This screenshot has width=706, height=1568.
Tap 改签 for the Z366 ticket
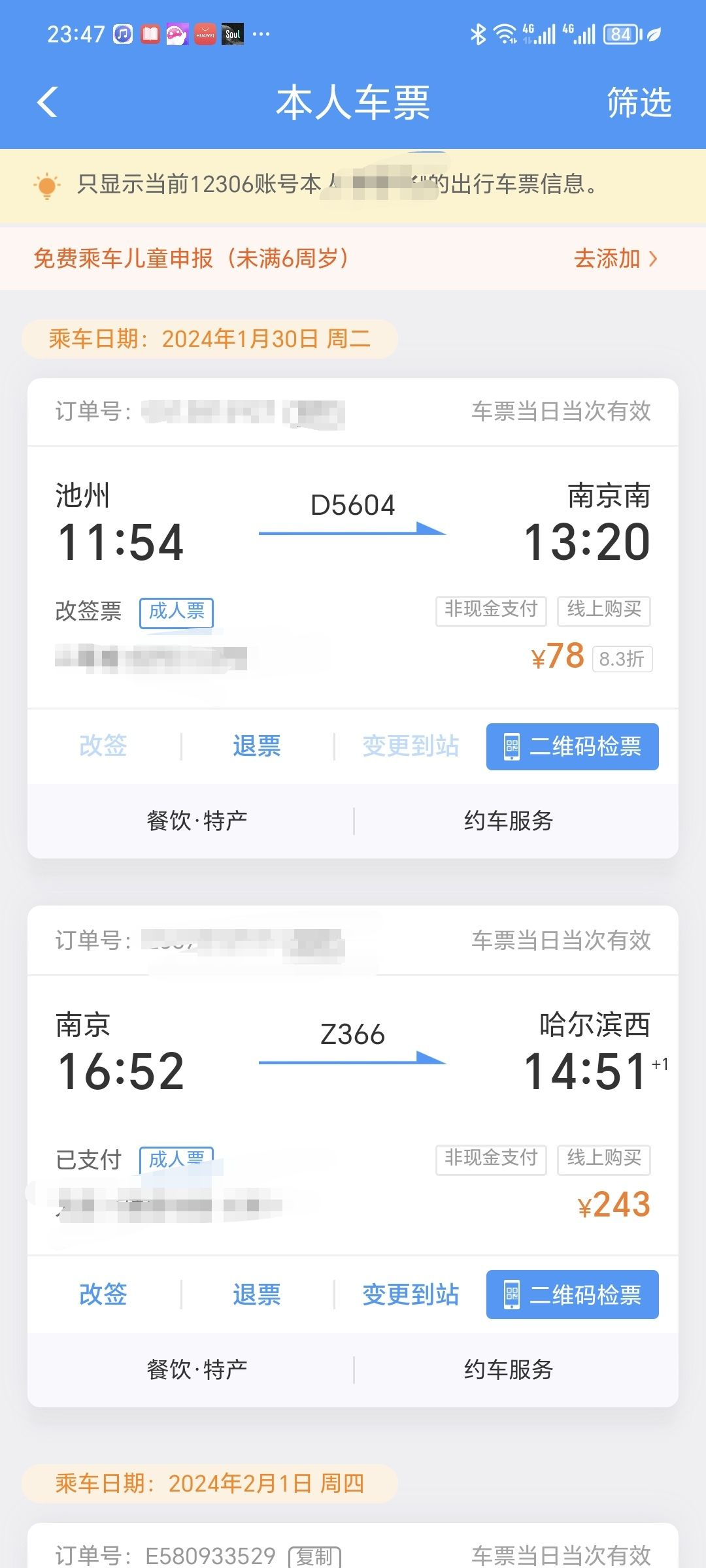point(103,1294)
